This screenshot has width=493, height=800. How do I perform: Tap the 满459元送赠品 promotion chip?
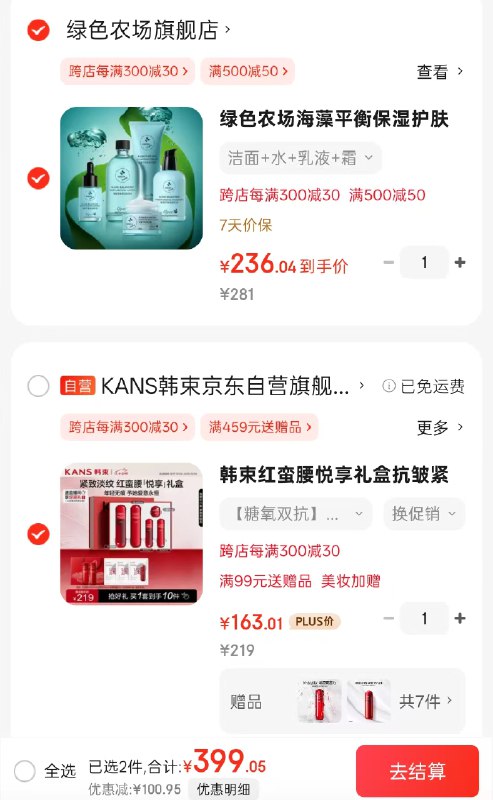pos(260,427)
